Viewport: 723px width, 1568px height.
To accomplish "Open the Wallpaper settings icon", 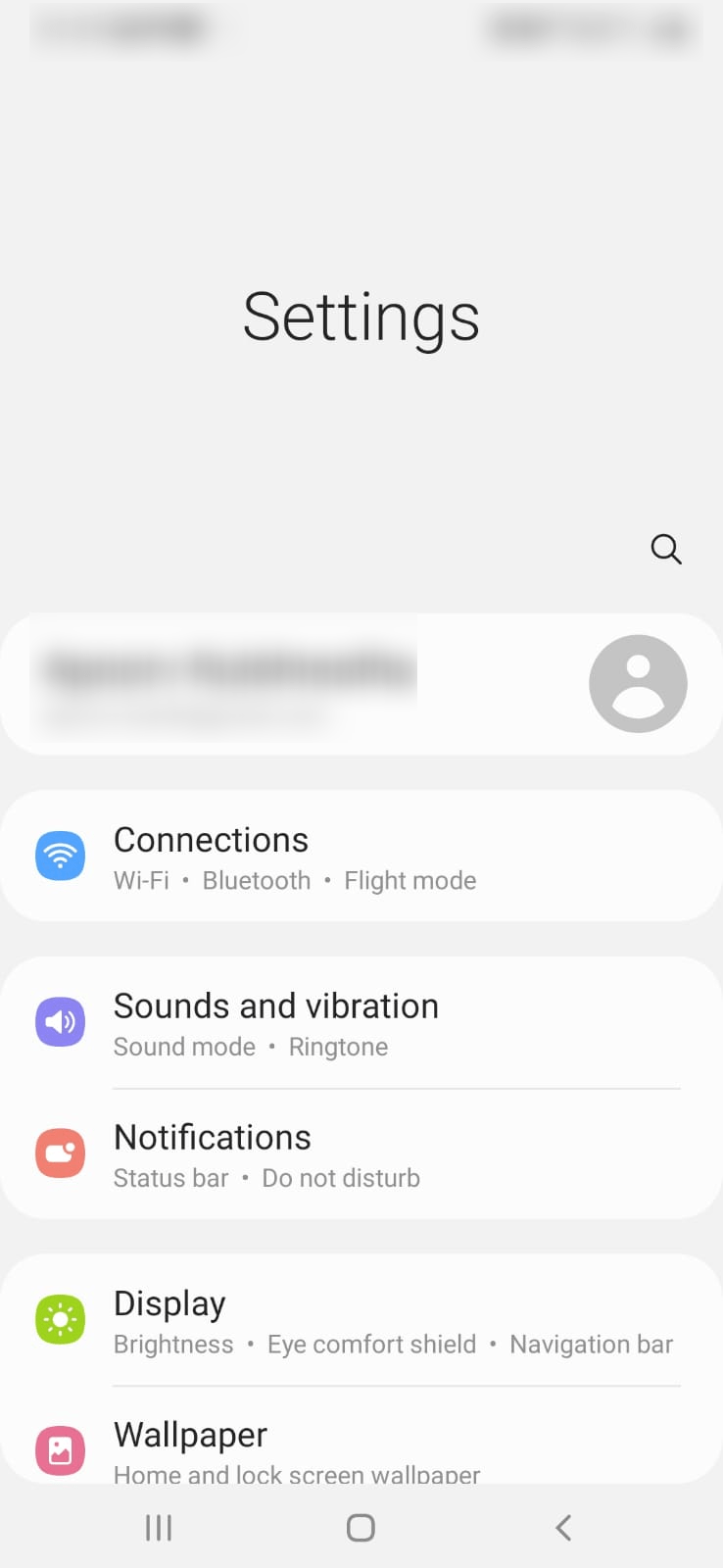I will [60, 1449].
